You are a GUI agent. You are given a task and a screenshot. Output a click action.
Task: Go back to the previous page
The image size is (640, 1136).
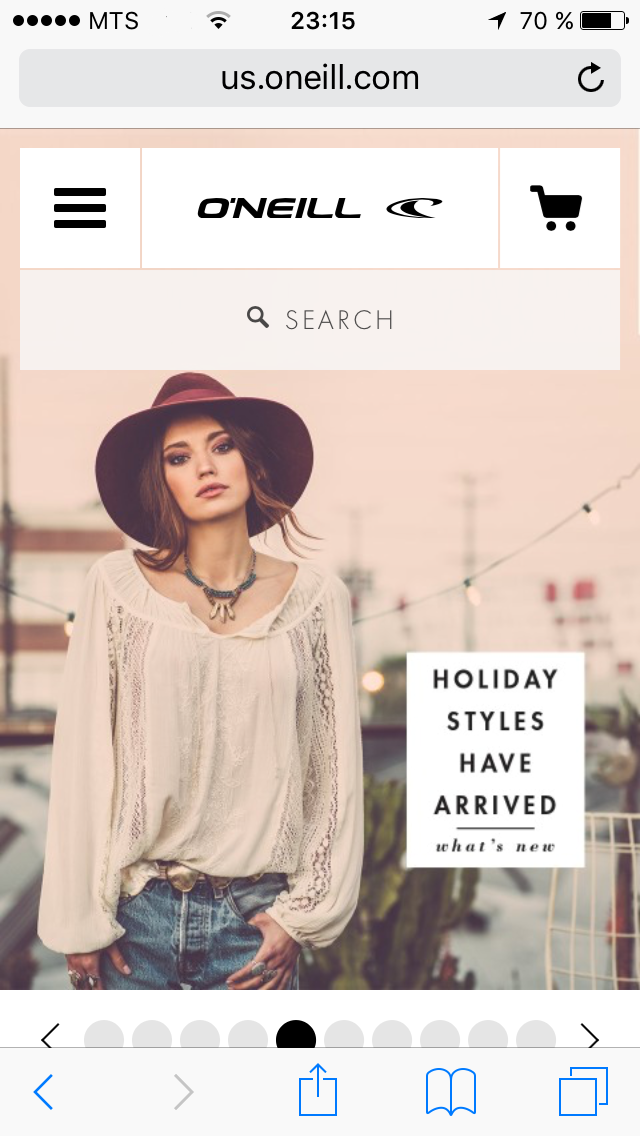[x=43, y=1092]
